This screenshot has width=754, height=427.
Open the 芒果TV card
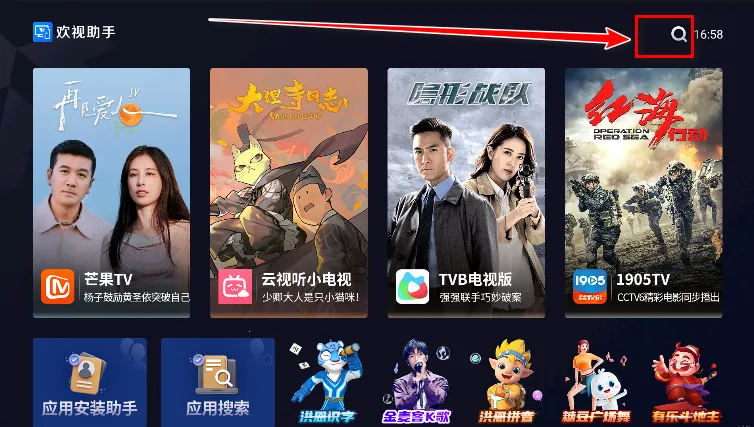click(x=111, y=192)
